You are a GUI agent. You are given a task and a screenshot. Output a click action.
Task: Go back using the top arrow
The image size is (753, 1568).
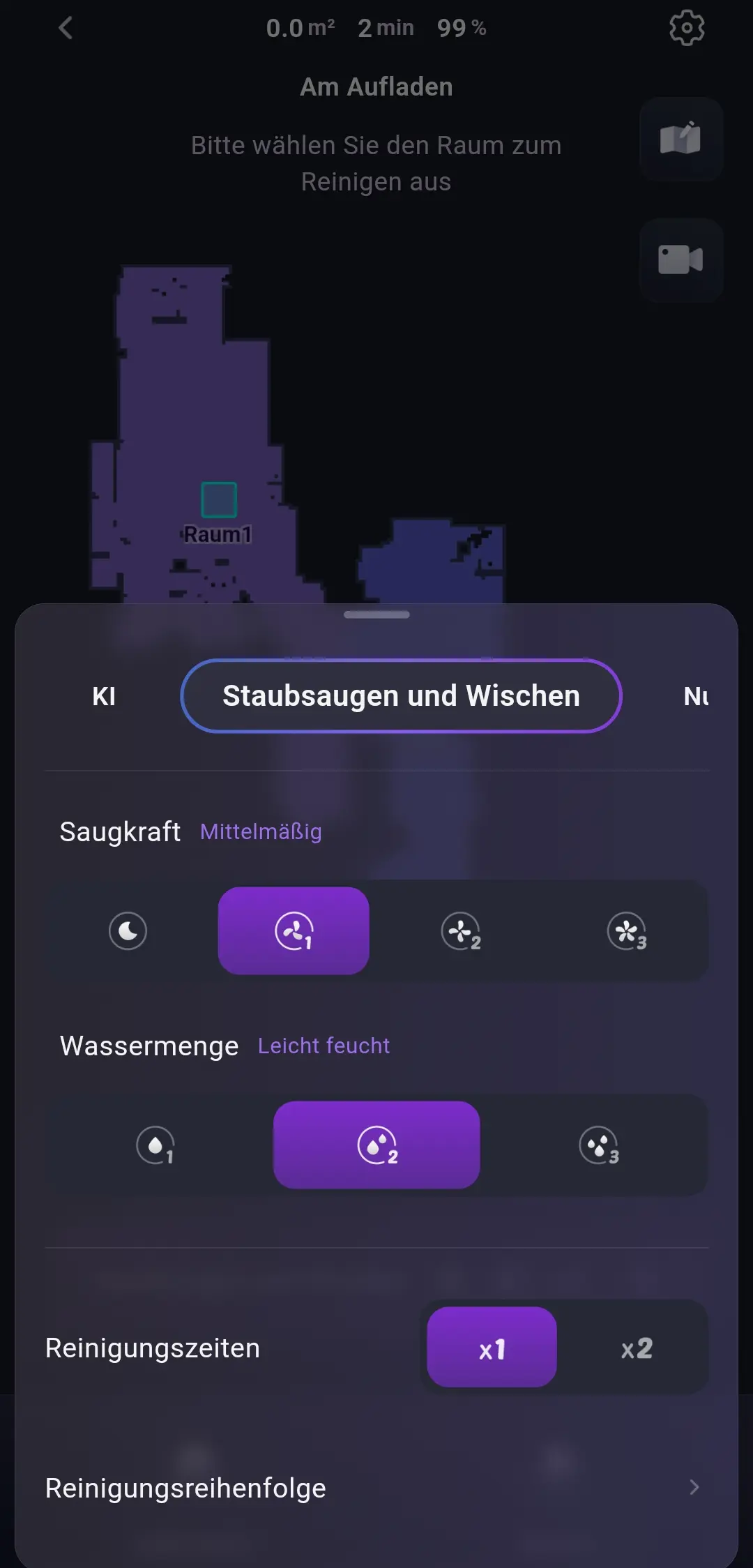coord(66,29)
